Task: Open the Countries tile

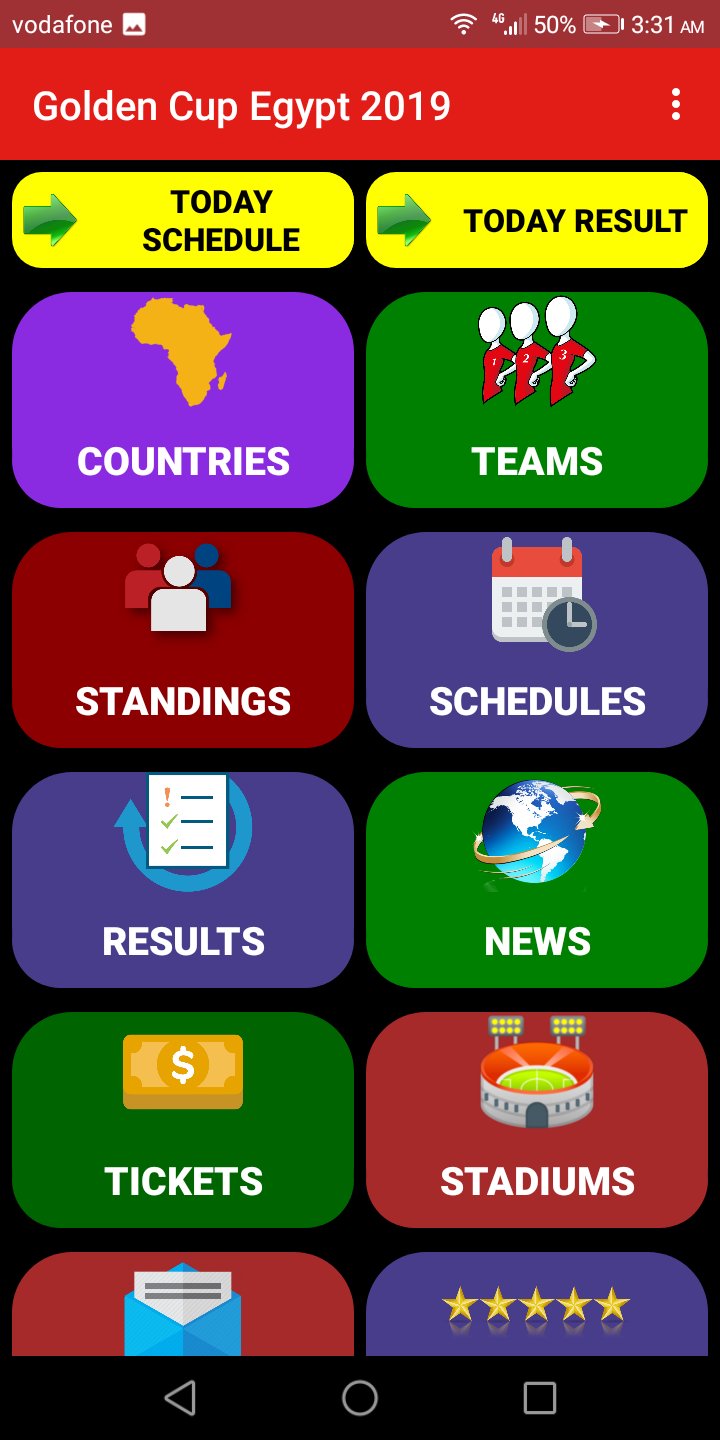Action: 183,400
